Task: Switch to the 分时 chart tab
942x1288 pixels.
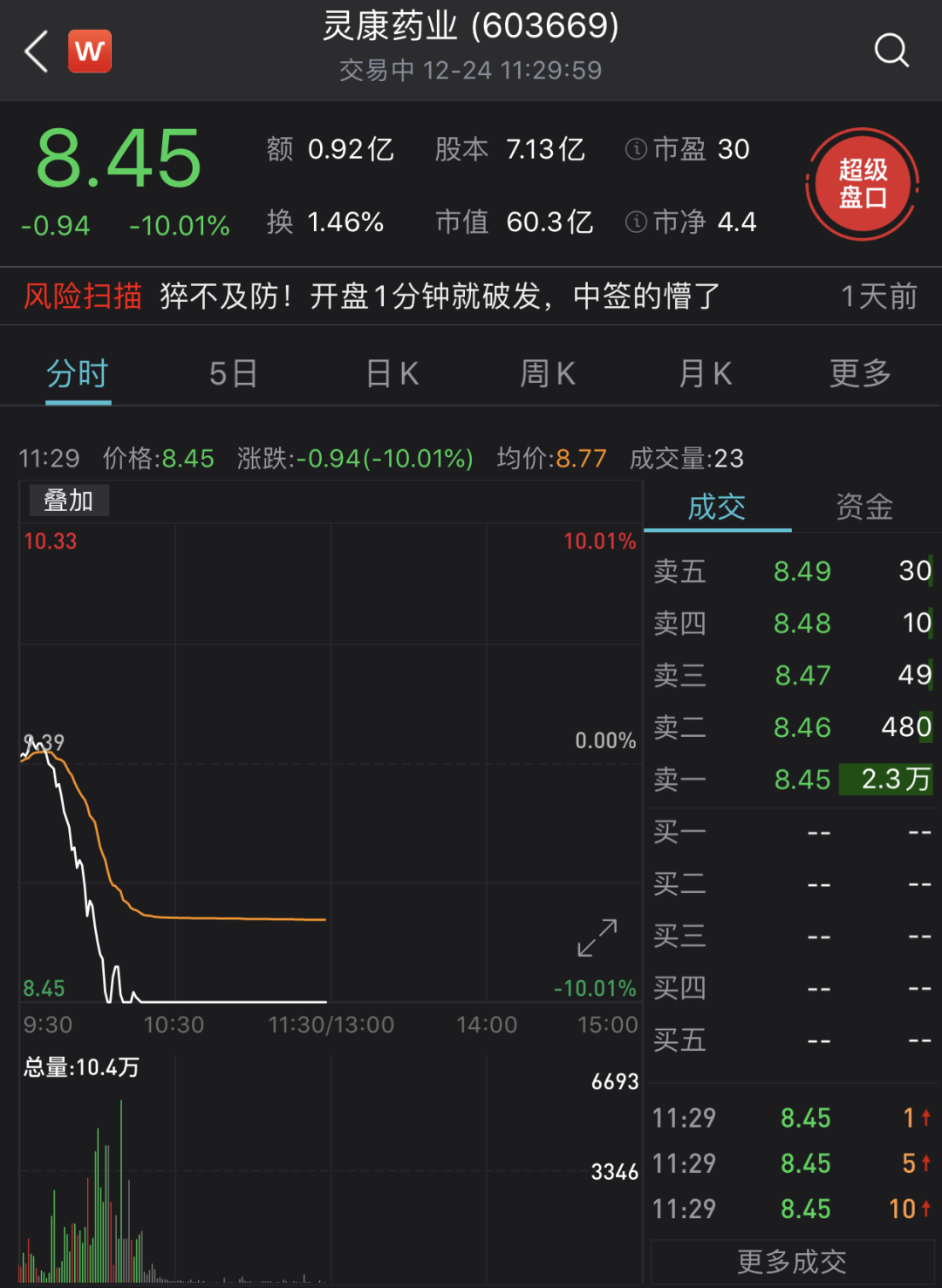Action: [x=78, y=374]
